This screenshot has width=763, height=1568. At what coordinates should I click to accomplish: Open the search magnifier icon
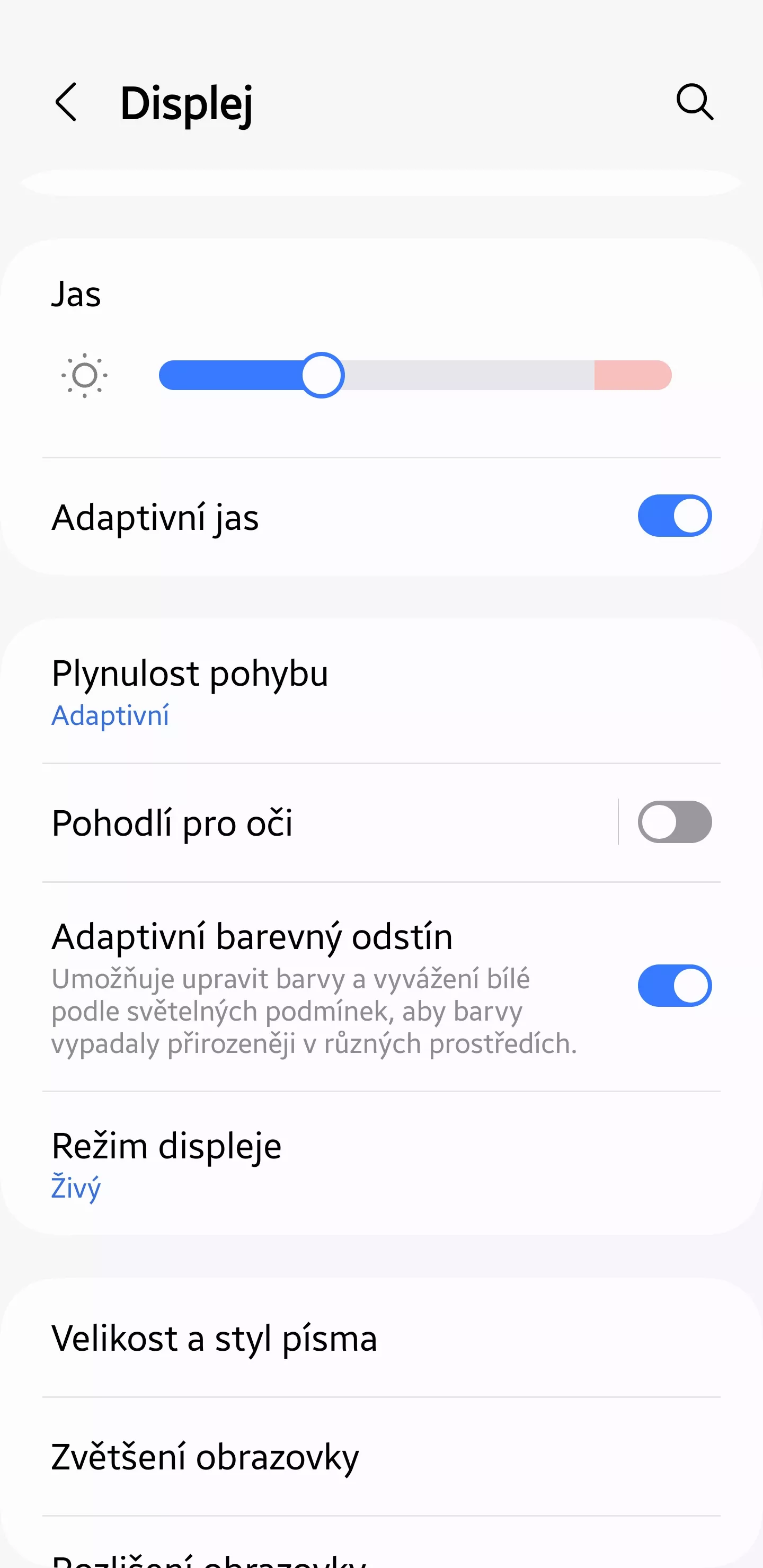pyautogui.click(x=694, y=102)
